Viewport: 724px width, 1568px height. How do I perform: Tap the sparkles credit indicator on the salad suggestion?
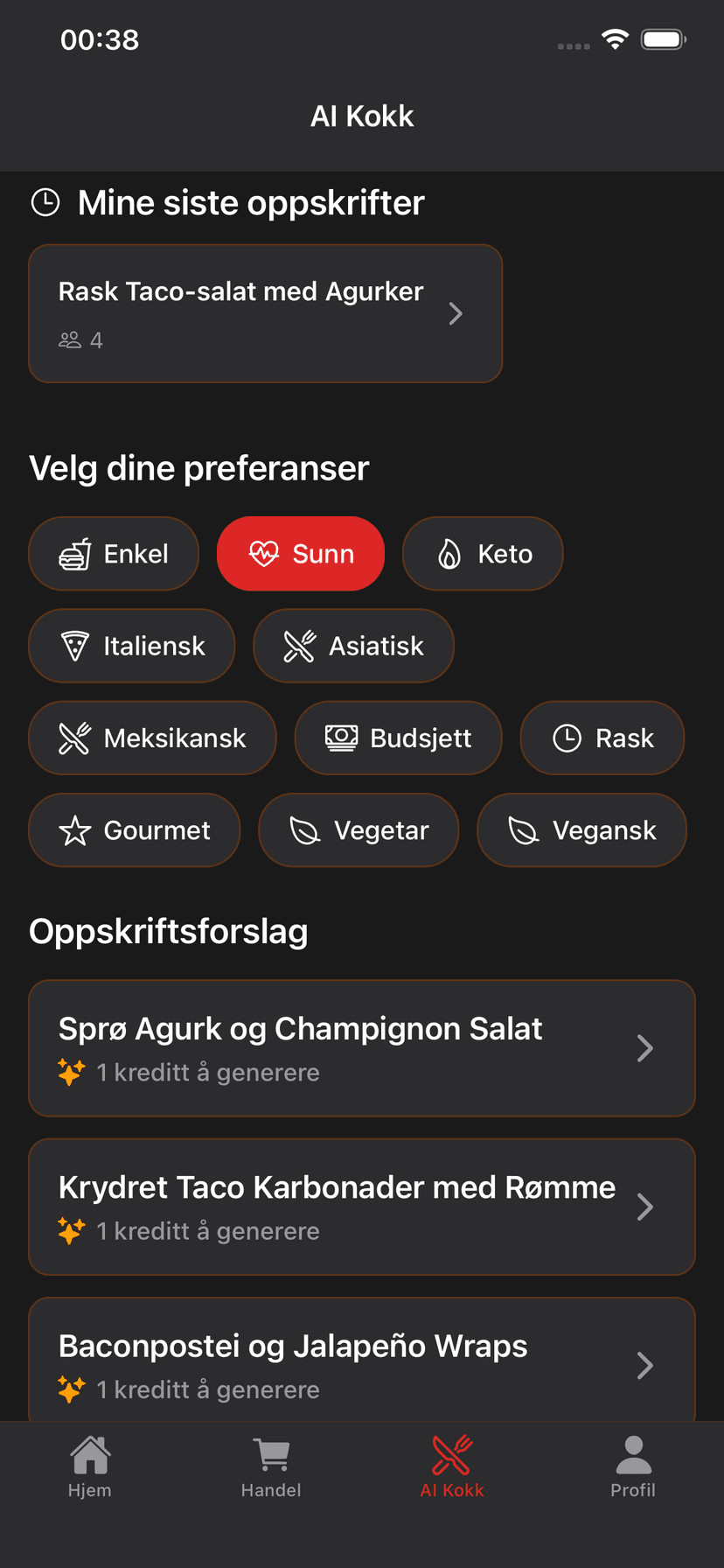click(72, 1071)
